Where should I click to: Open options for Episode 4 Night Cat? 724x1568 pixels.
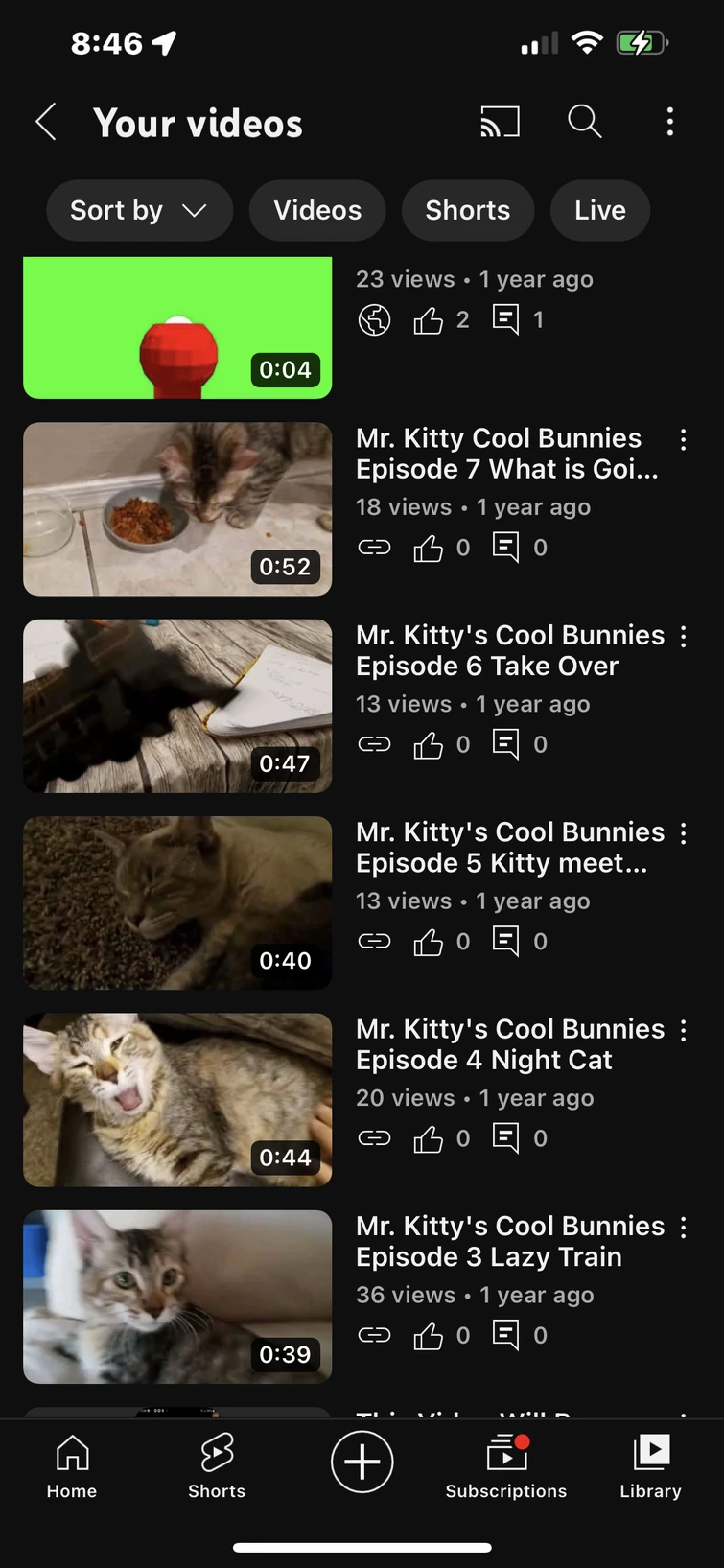point(683,1031)
